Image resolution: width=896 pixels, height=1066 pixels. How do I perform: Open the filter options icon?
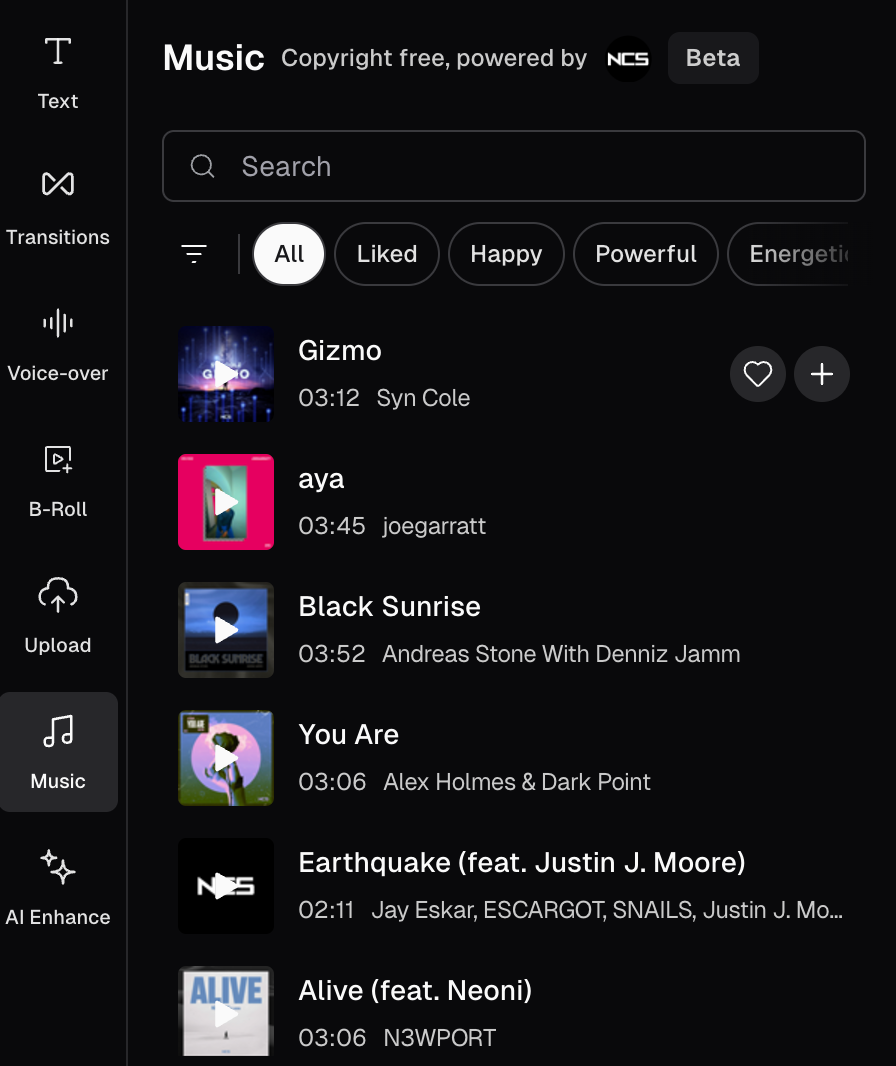coord(194,254)
